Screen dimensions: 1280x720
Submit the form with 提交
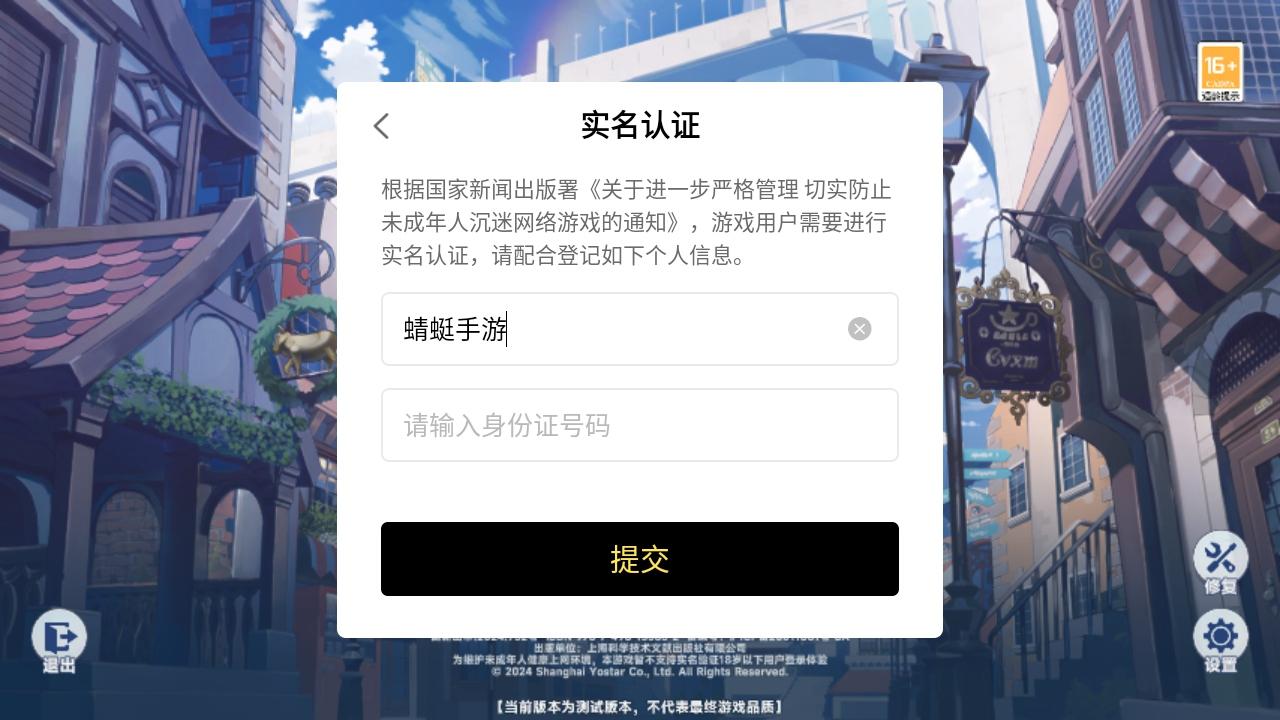639,559
